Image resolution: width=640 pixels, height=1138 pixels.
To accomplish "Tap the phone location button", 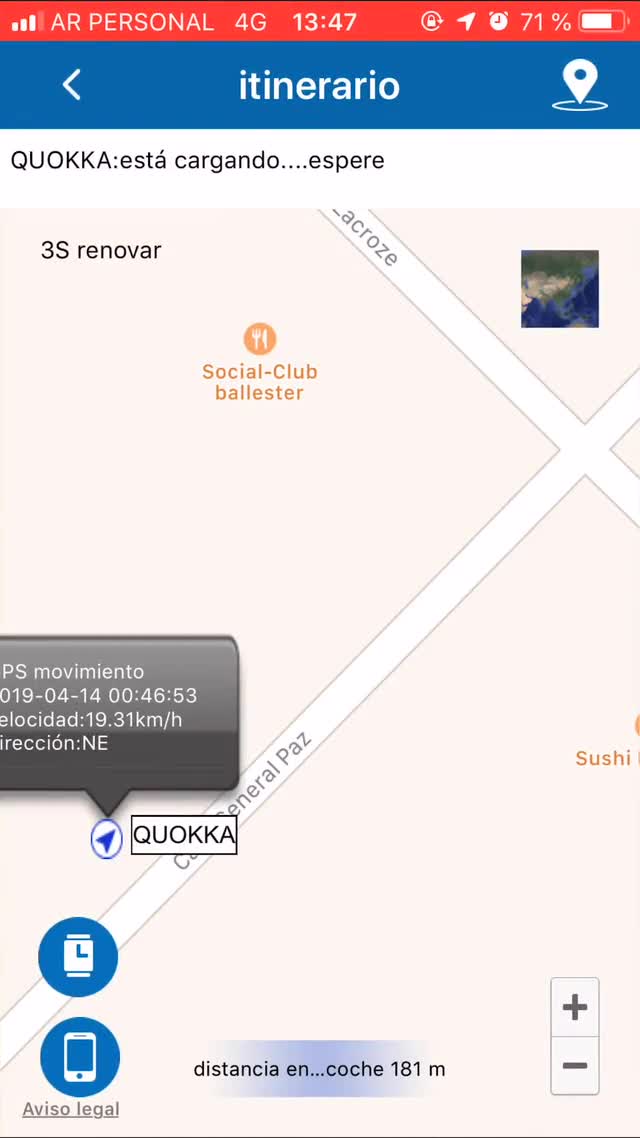I will (80, 1056).
